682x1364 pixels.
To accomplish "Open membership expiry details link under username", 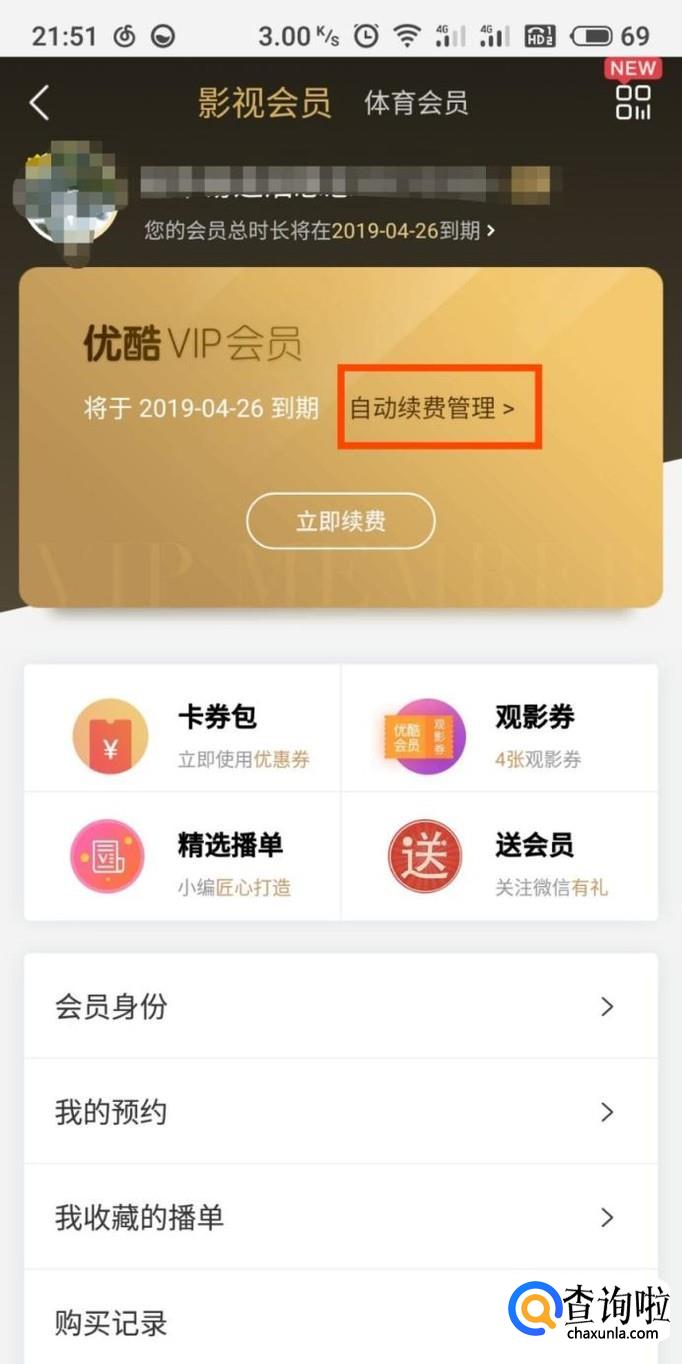I will tap(320, 231).
